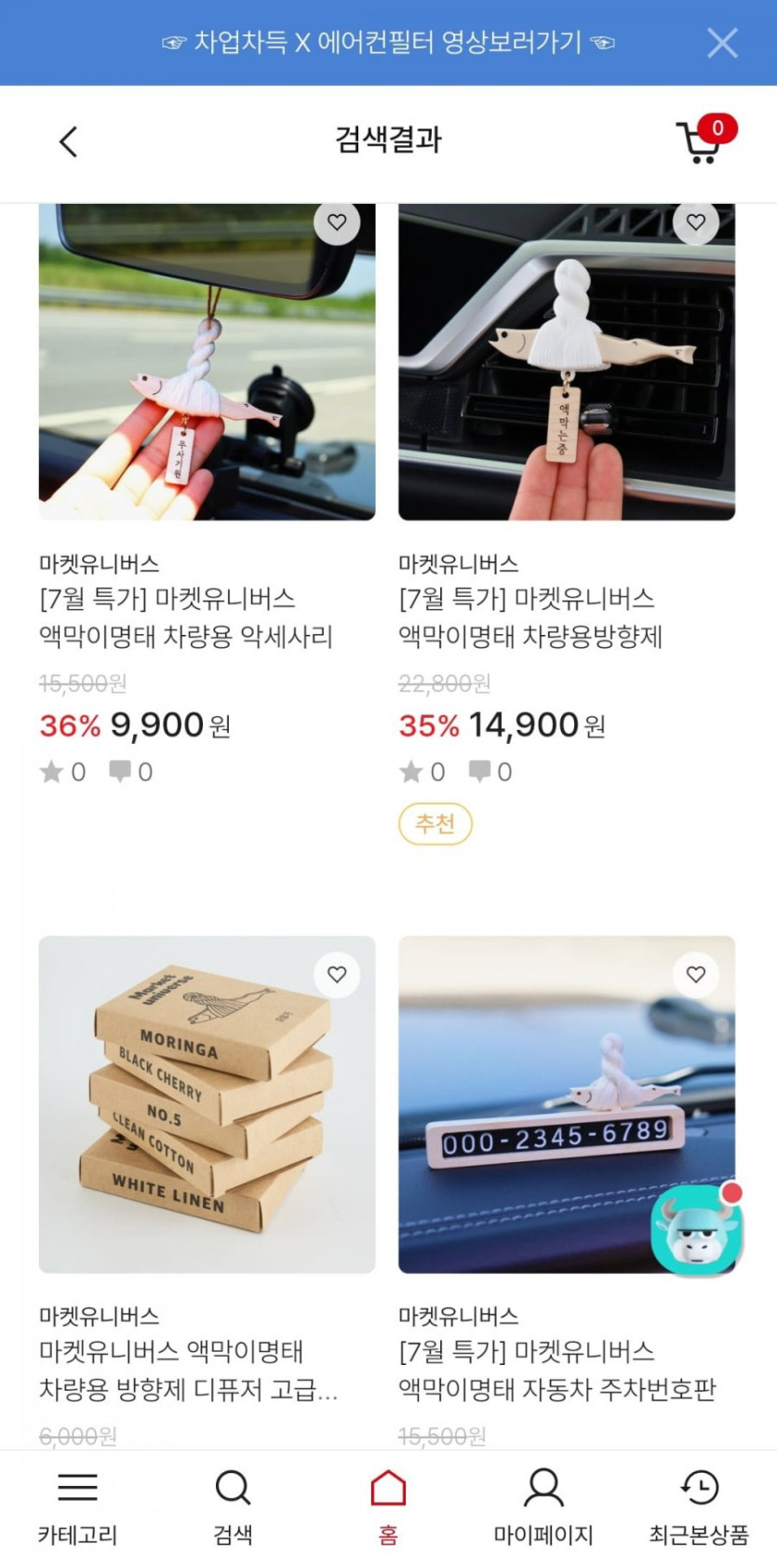Open the floating bull mascot chat button

(696, 1228)
